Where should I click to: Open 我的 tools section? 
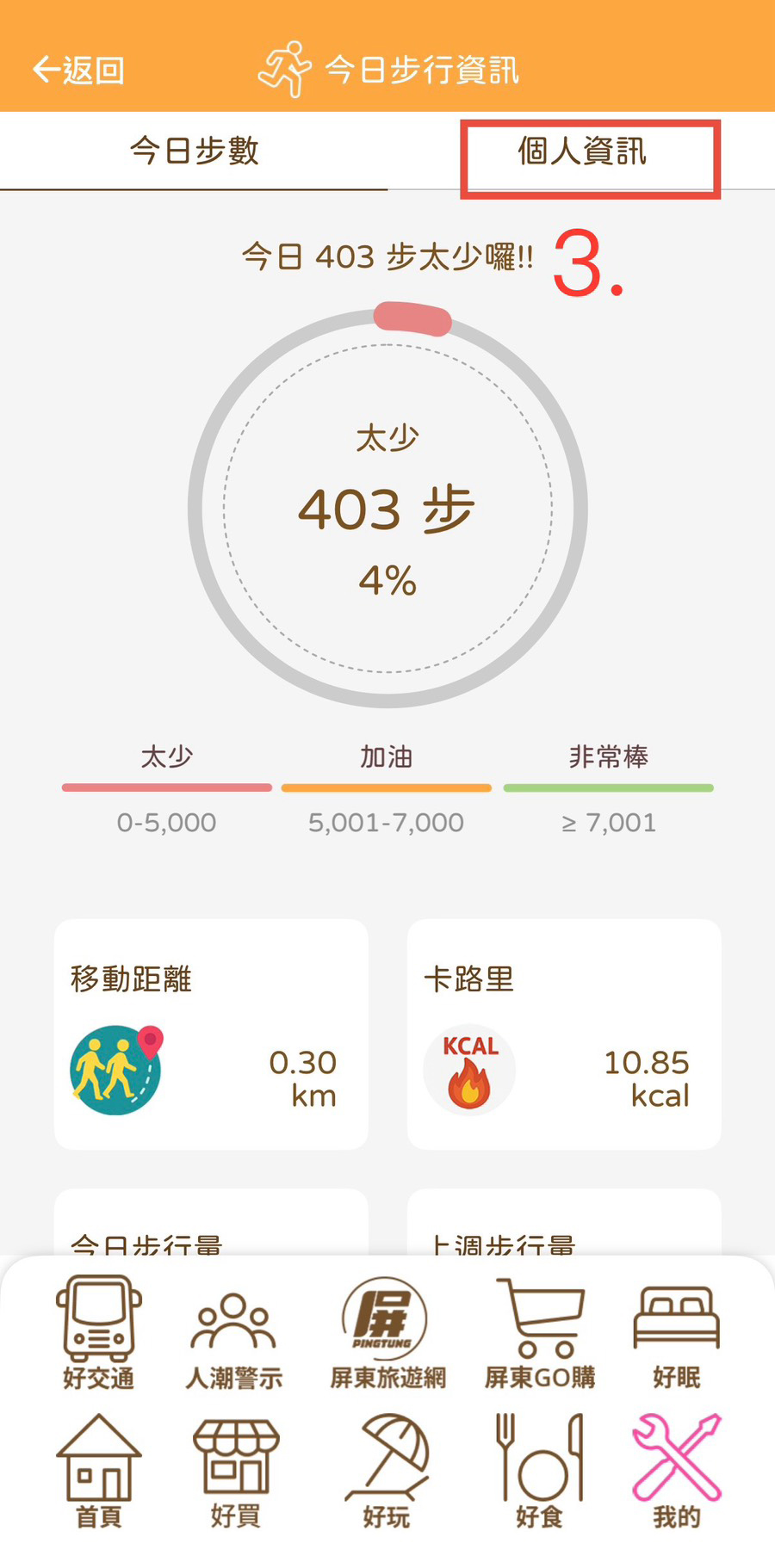coord(676,1470)
